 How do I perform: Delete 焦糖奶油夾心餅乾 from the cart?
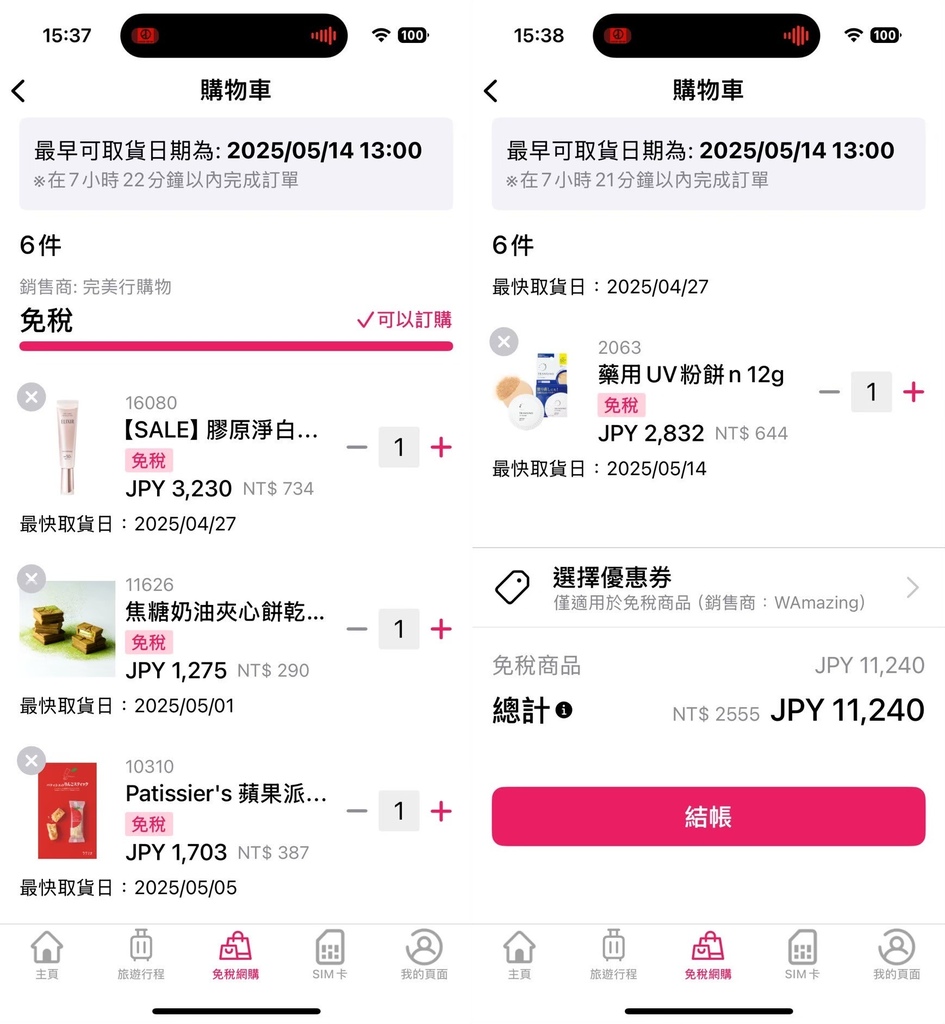pyautogui.click(x=31, y=579)
